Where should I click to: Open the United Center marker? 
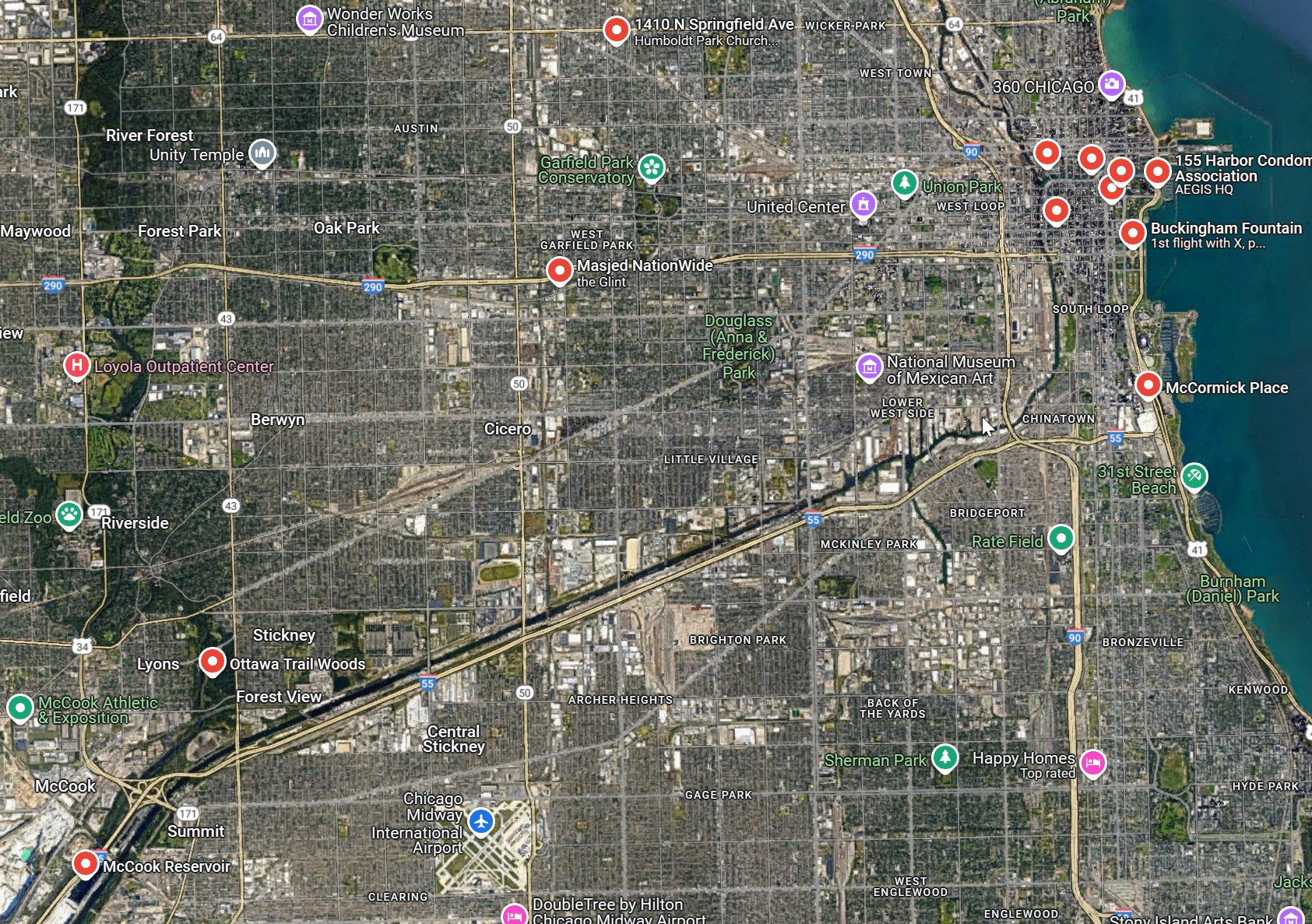coord(863,205)
